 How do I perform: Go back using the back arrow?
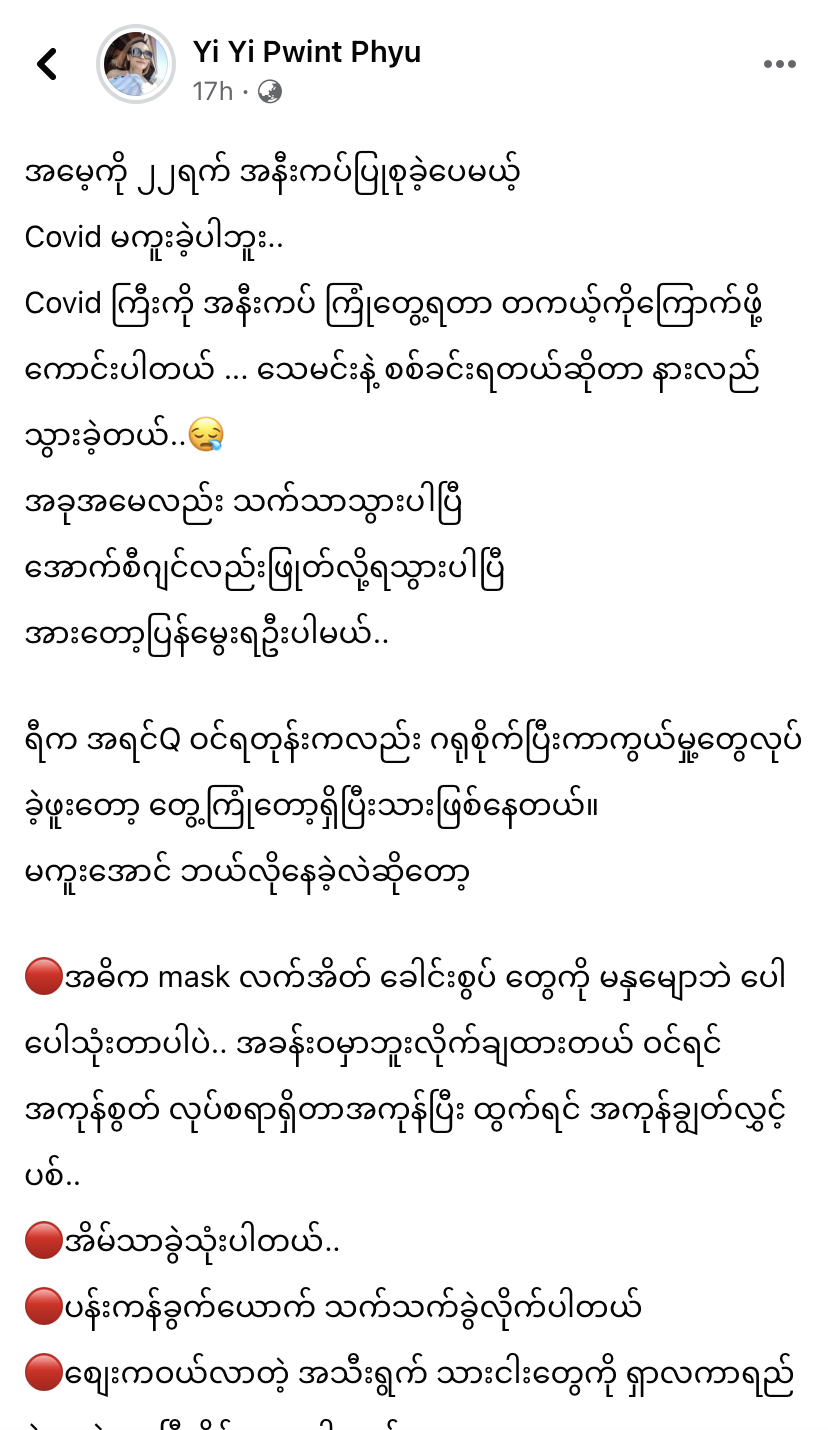(47, 64)
